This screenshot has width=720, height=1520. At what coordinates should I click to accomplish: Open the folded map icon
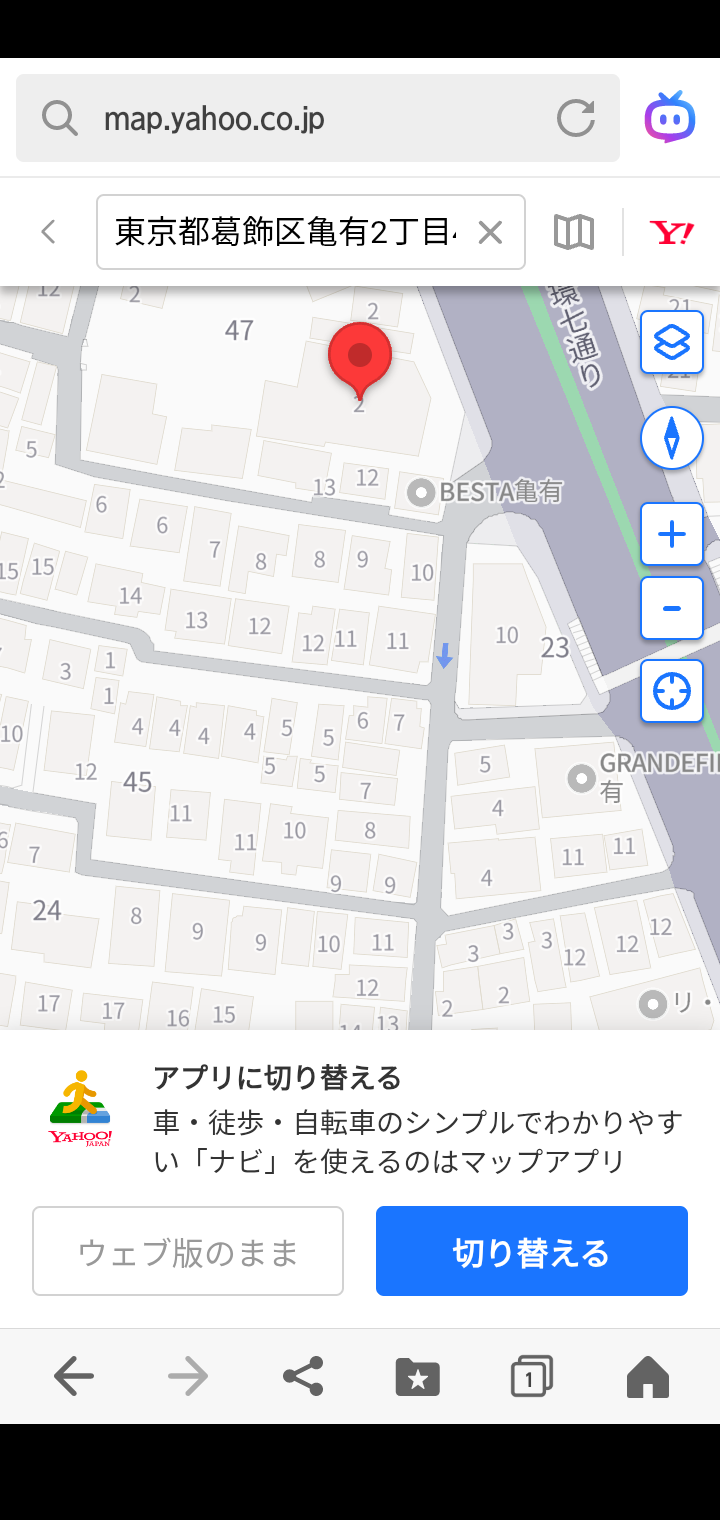574,232
